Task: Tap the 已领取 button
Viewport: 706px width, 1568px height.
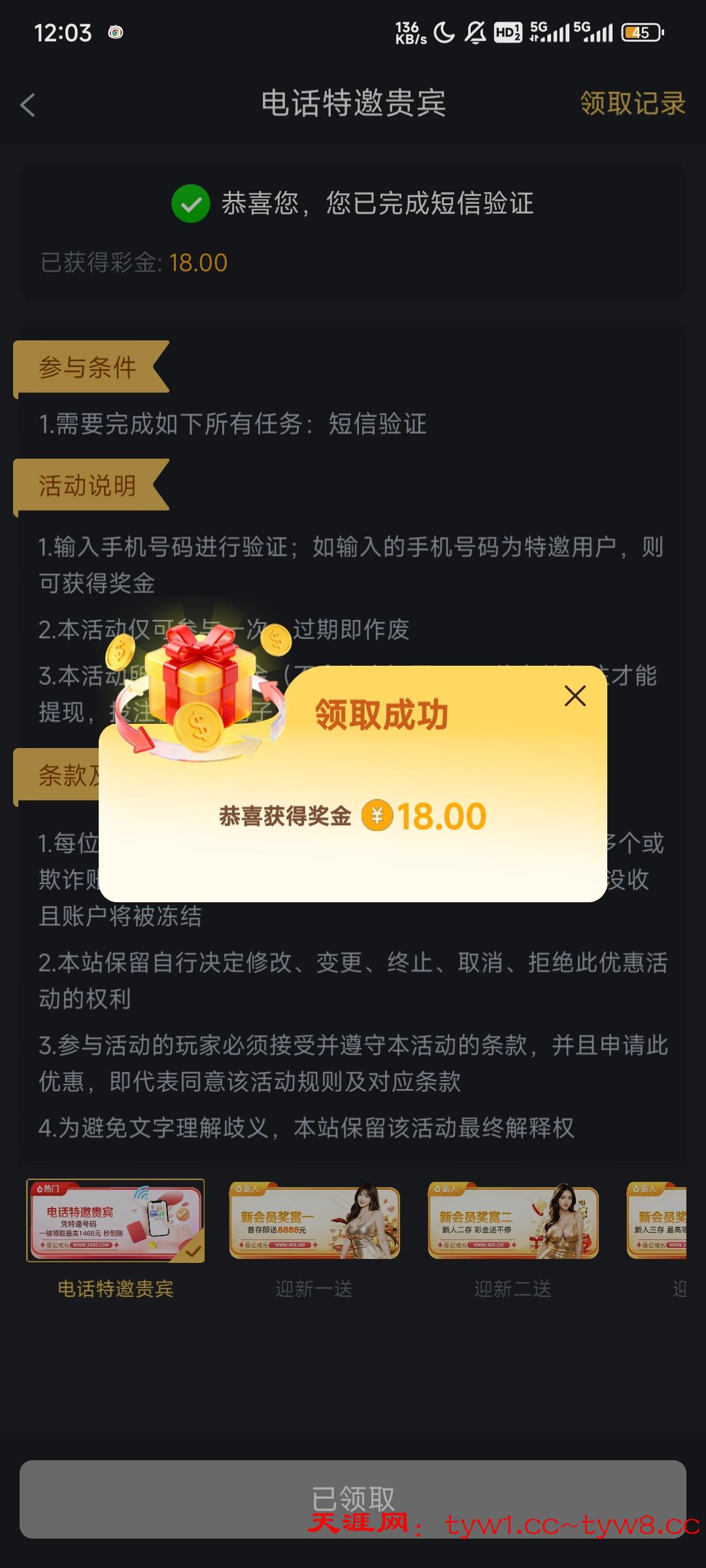Action: 353,1499
